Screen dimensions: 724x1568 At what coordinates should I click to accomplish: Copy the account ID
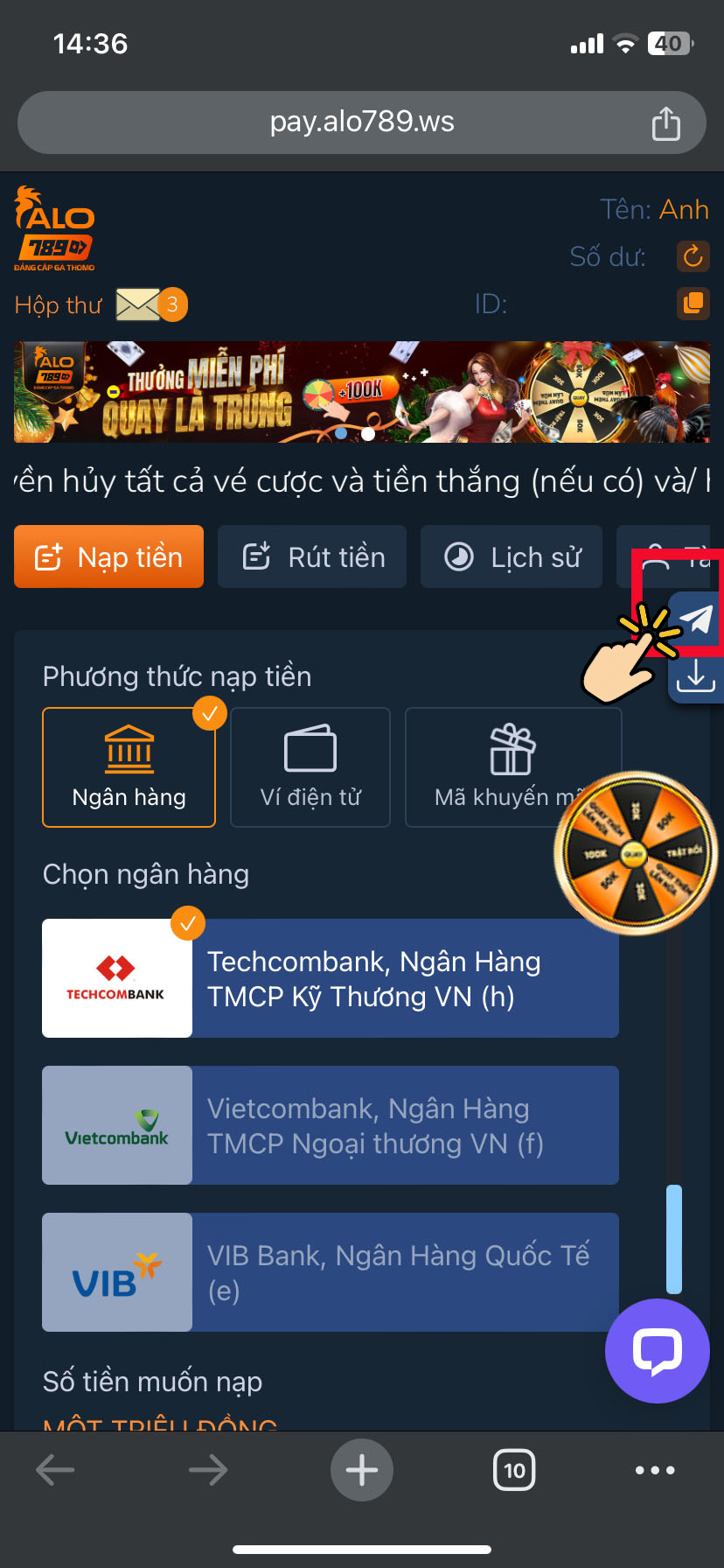tap(693, 304)
